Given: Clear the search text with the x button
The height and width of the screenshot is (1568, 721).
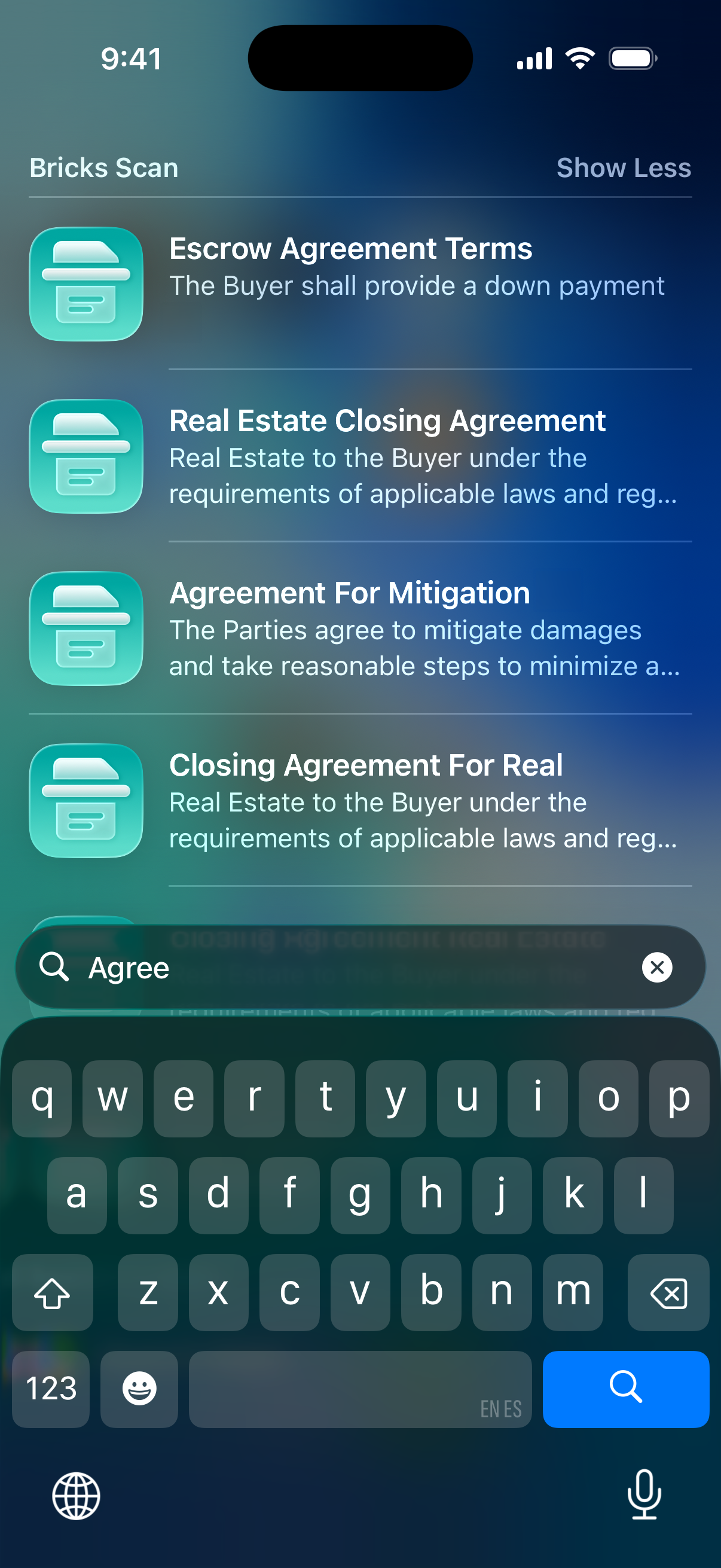Looking at the screenshot, I should click(x=656, y=967).
